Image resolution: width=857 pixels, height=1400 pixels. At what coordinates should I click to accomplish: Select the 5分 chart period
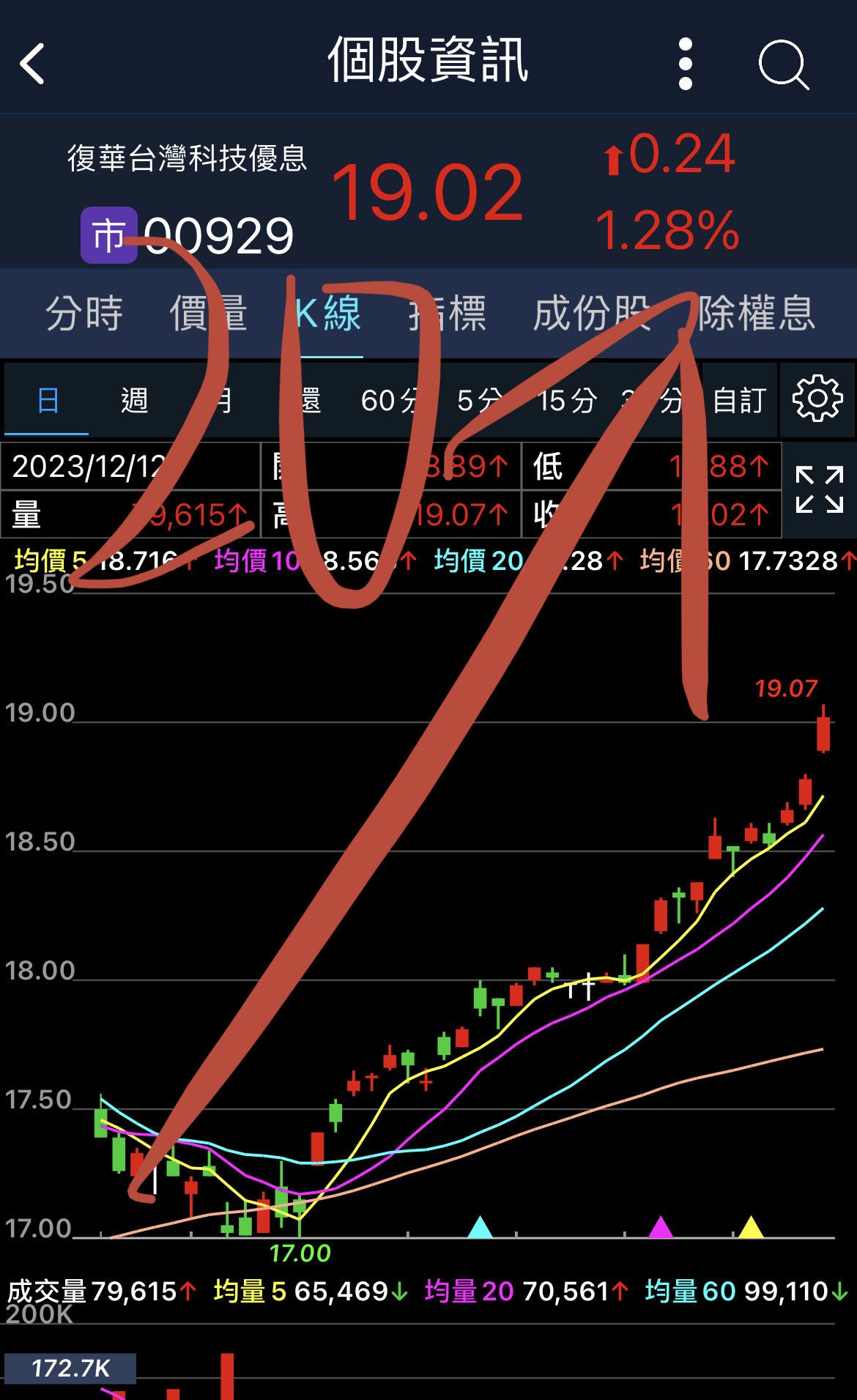pyautogui.click(x=481, y=400)
